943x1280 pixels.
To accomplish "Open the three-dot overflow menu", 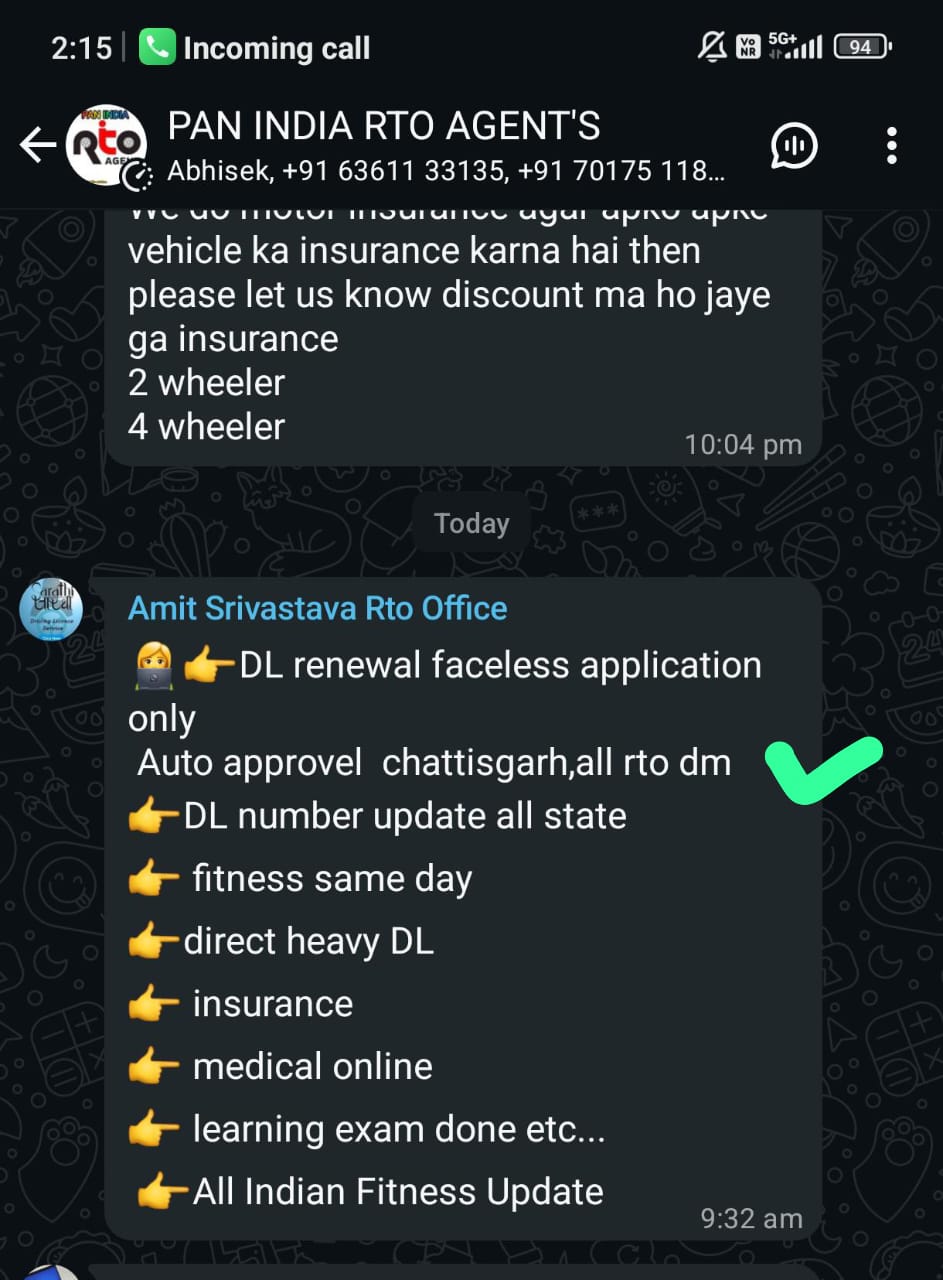I will [891, 146].
